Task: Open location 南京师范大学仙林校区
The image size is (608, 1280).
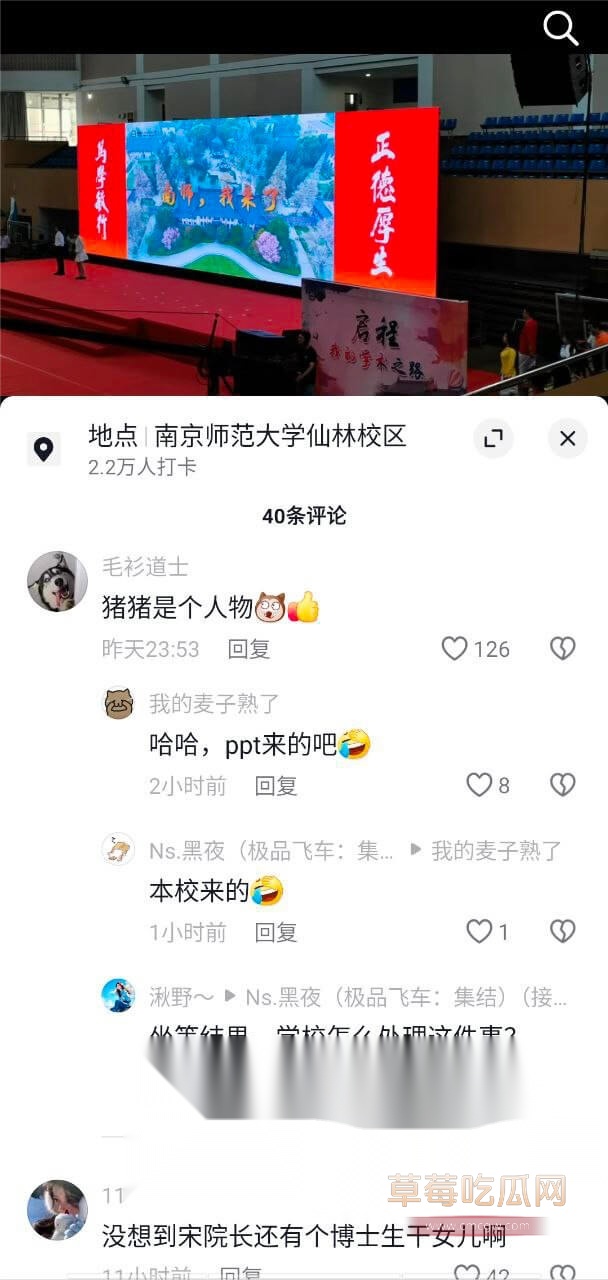Action: 247,437
